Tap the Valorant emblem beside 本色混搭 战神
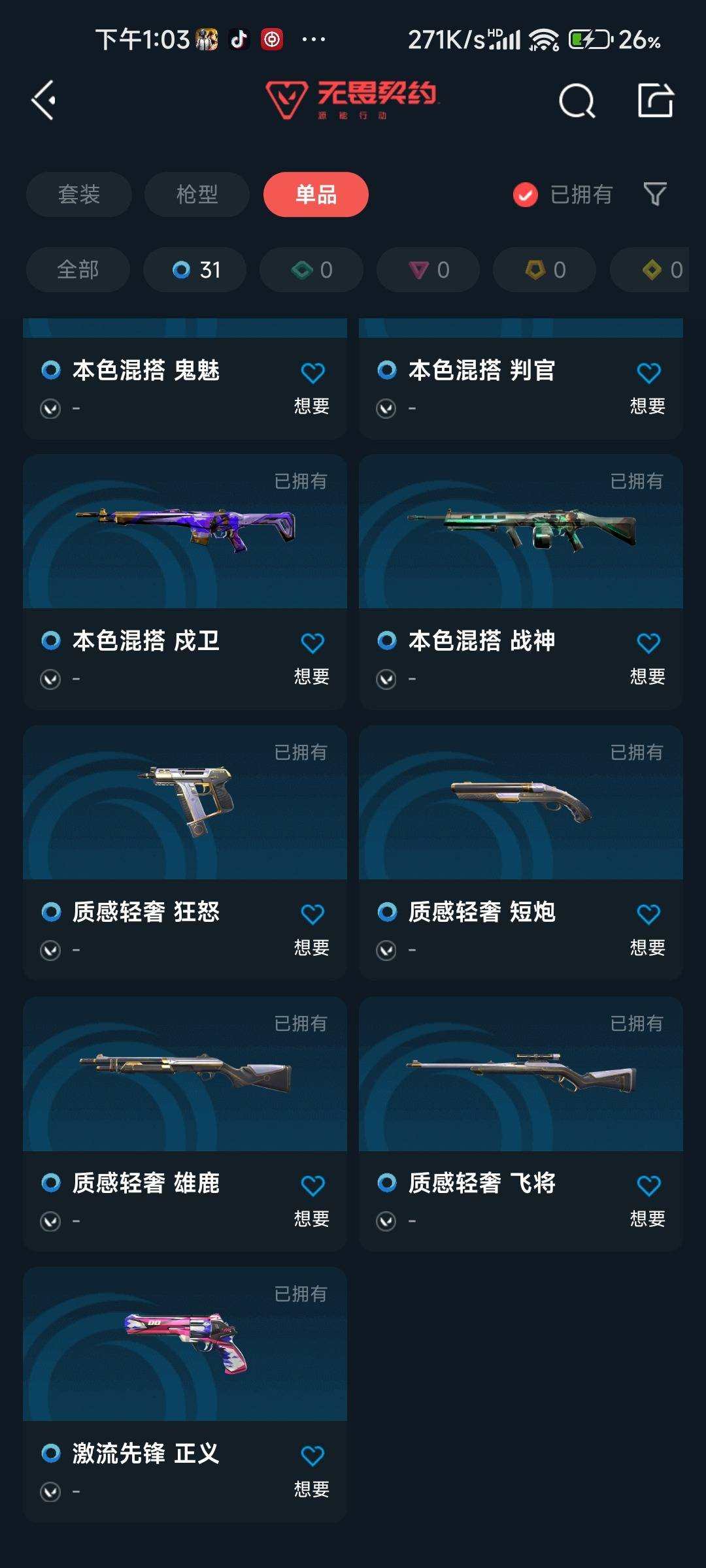Viewport: 706px width, 1568px height. (x=386, y=678)
